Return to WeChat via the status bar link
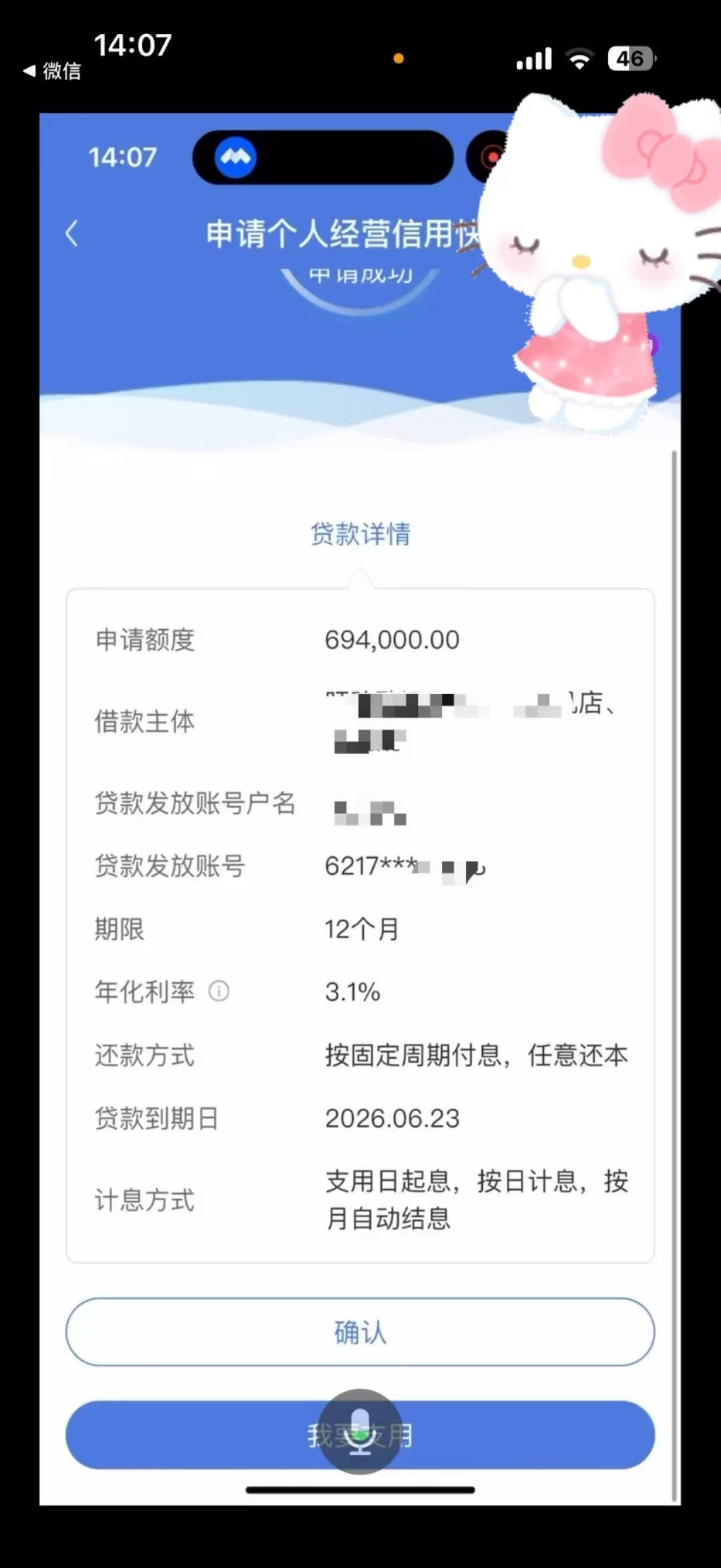 point(53,71)
